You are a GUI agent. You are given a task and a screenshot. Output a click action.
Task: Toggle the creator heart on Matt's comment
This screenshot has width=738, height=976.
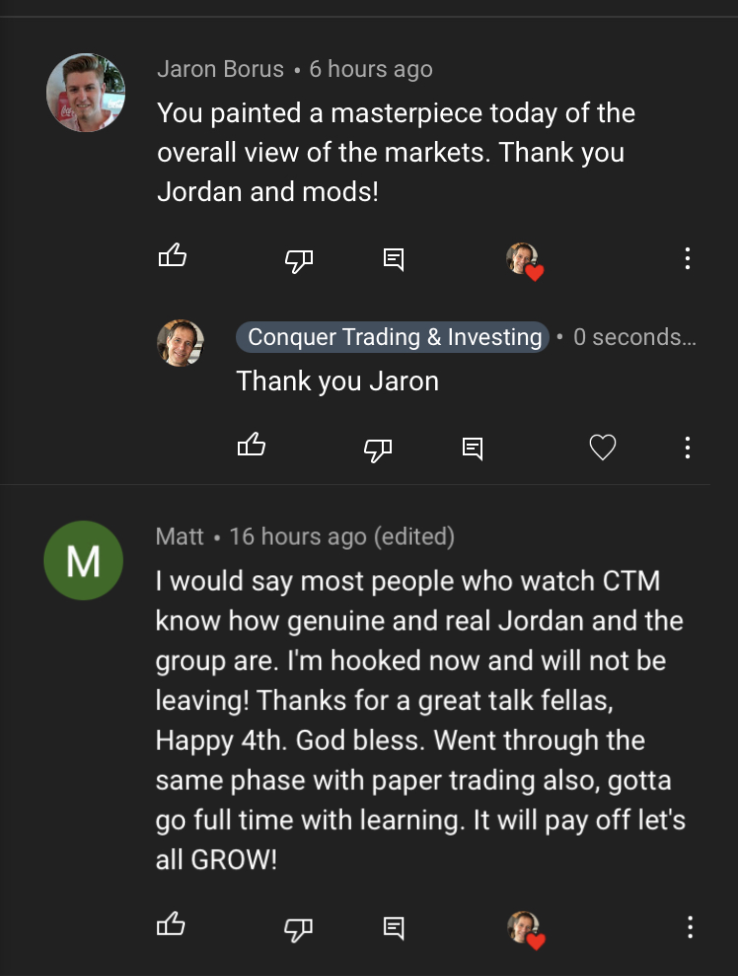pyautogui.click(x=525, y=927)
